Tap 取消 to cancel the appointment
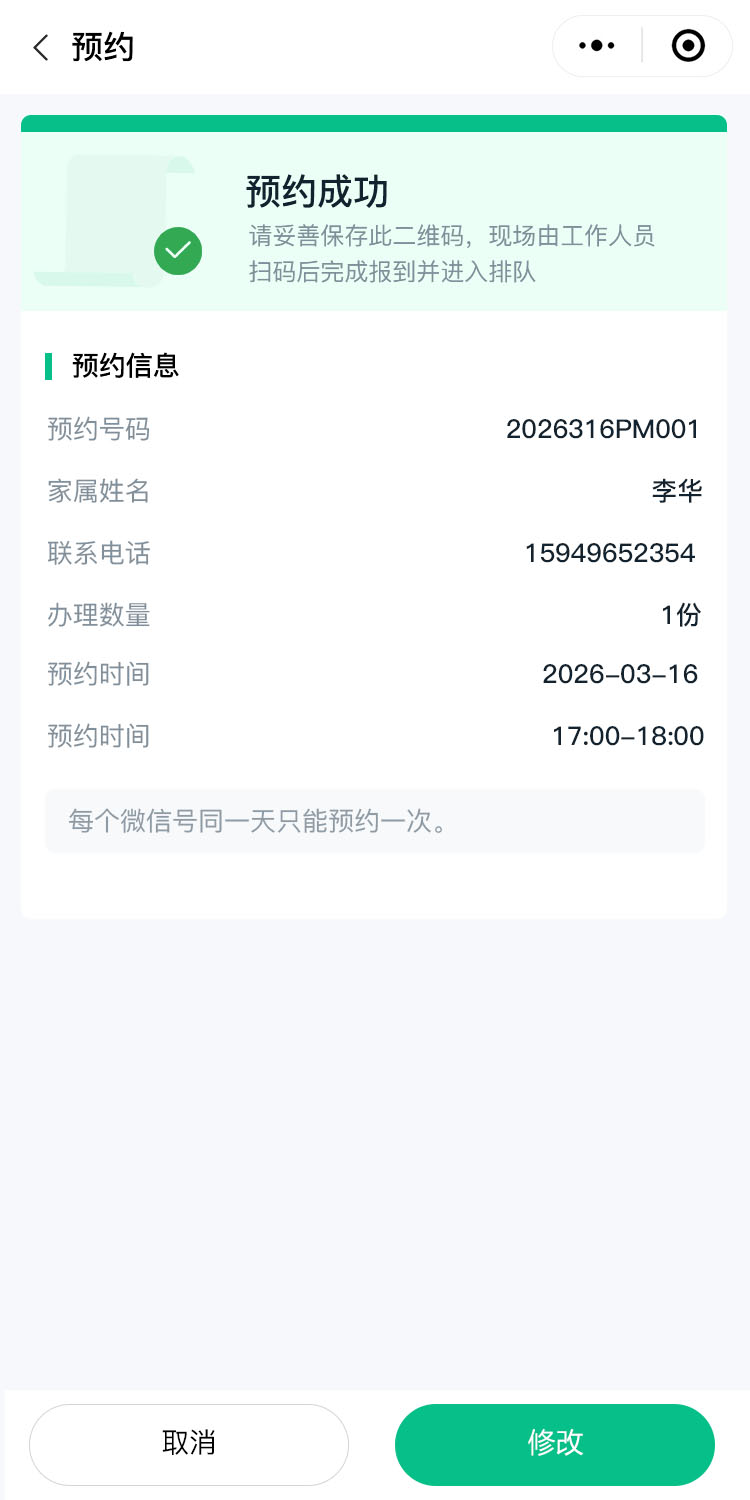The image size is (750, 1500). (x=189, y=1444)
